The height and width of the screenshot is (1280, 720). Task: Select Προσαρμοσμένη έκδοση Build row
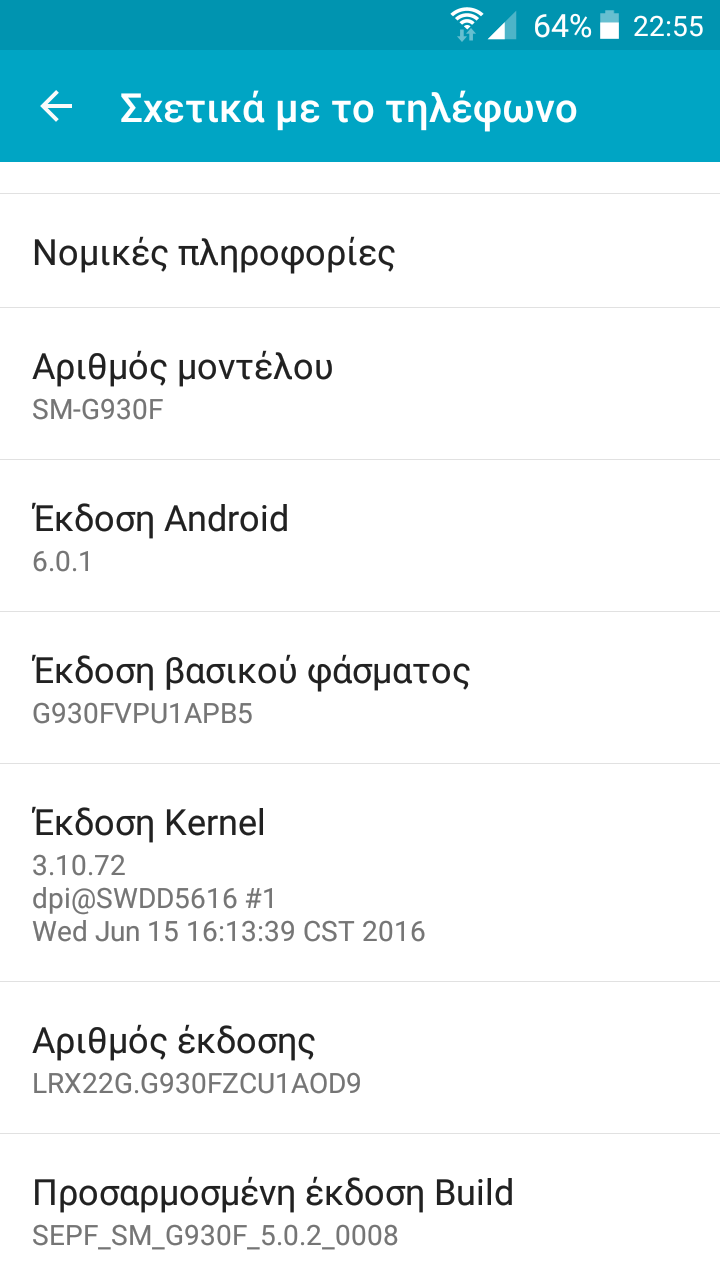[360, 1208]
